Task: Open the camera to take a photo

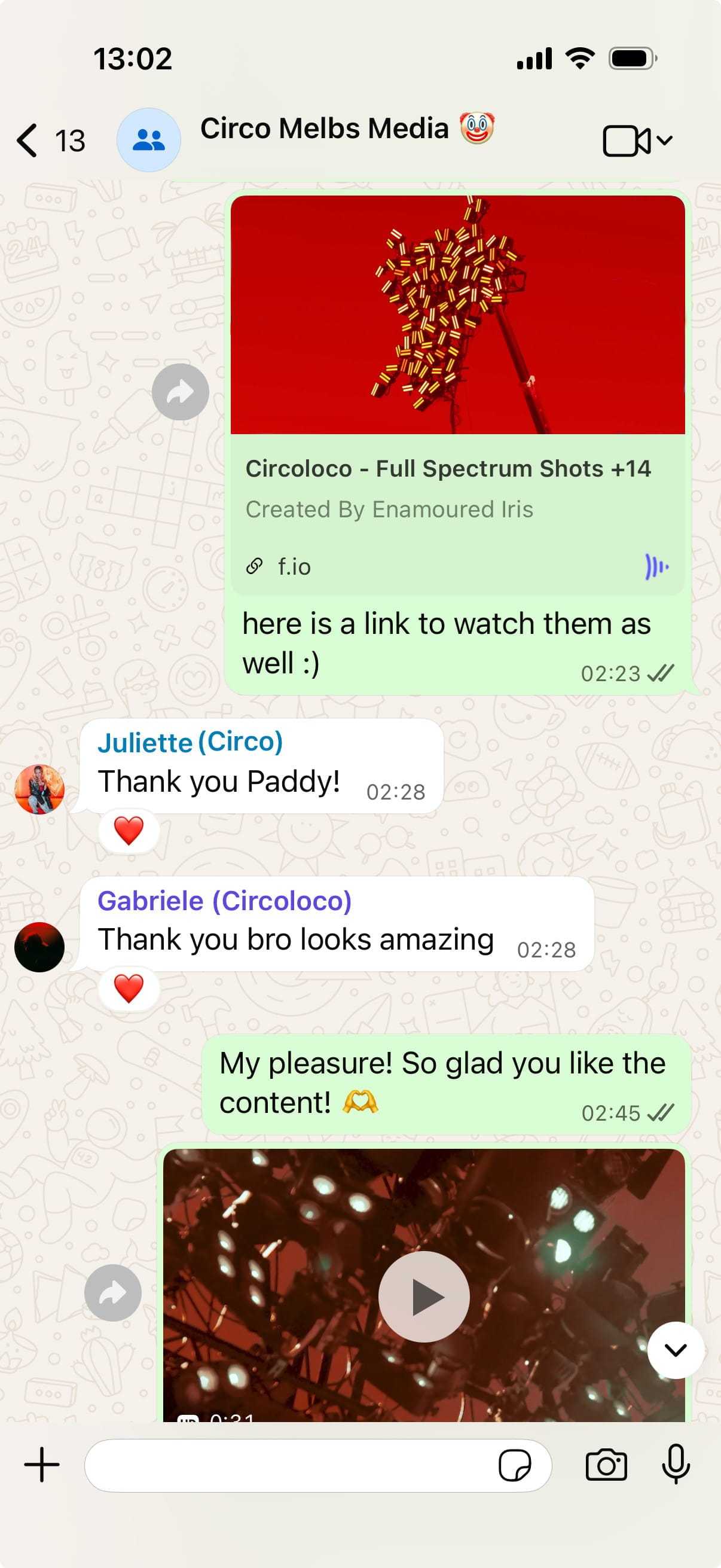Action: coord(606,1465)
